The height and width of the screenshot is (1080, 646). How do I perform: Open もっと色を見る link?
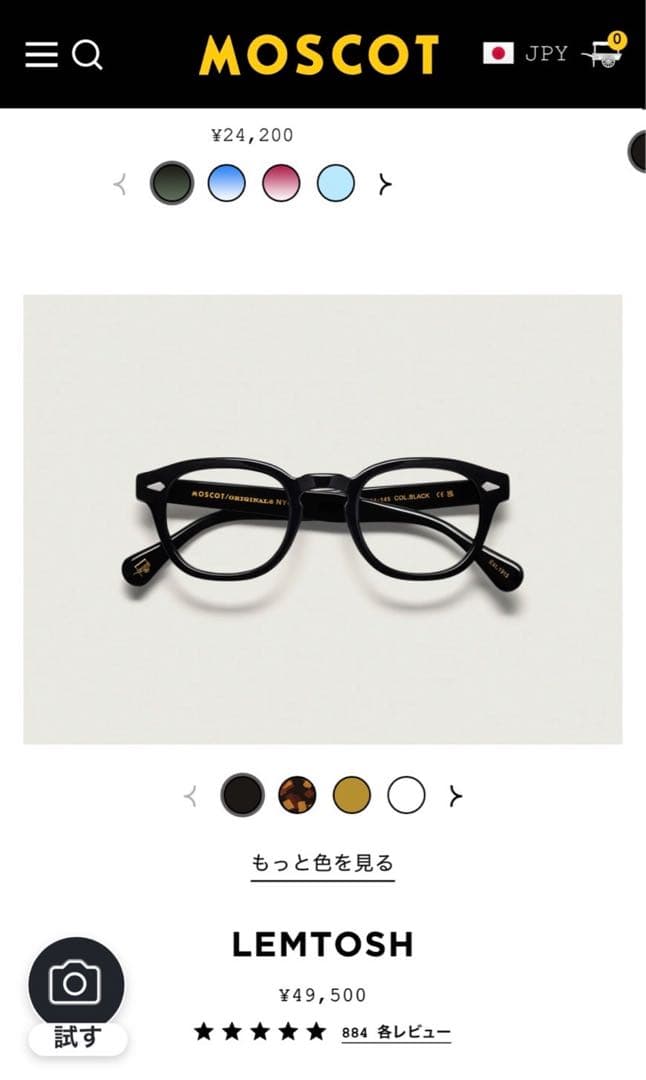click(x=322, y=863)
